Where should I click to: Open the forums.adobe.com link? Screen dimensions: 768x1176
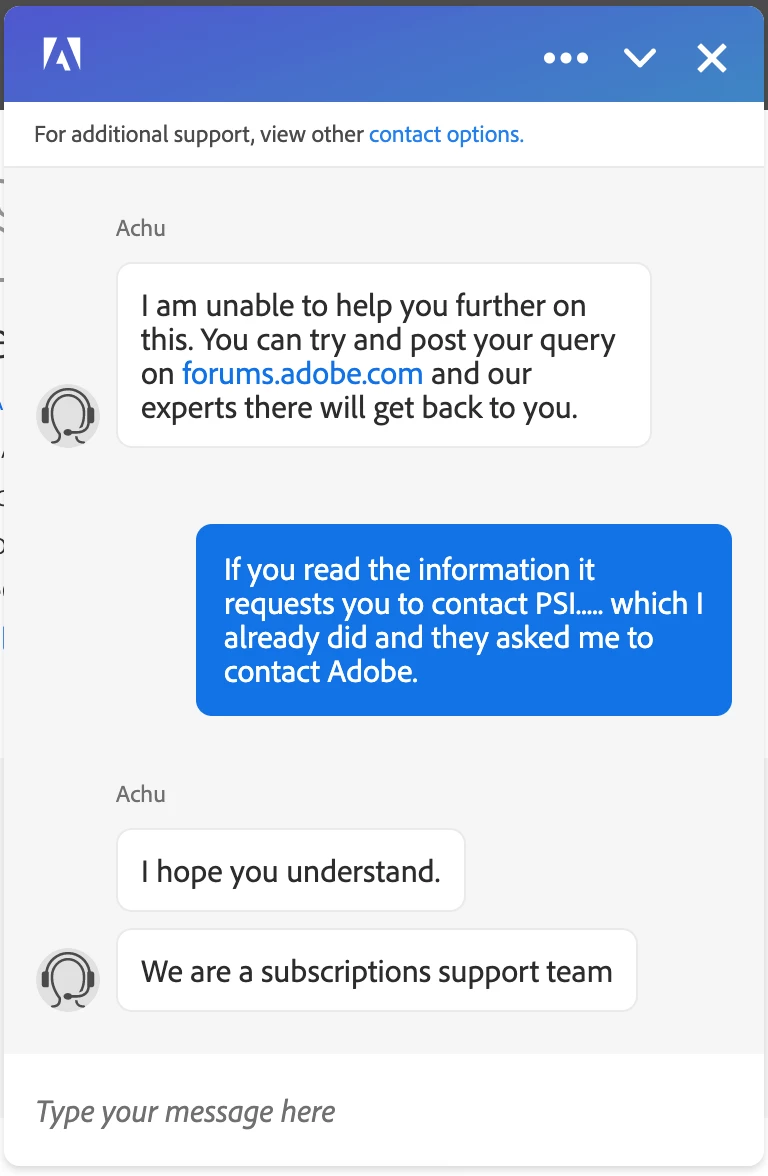coord(302,374)
